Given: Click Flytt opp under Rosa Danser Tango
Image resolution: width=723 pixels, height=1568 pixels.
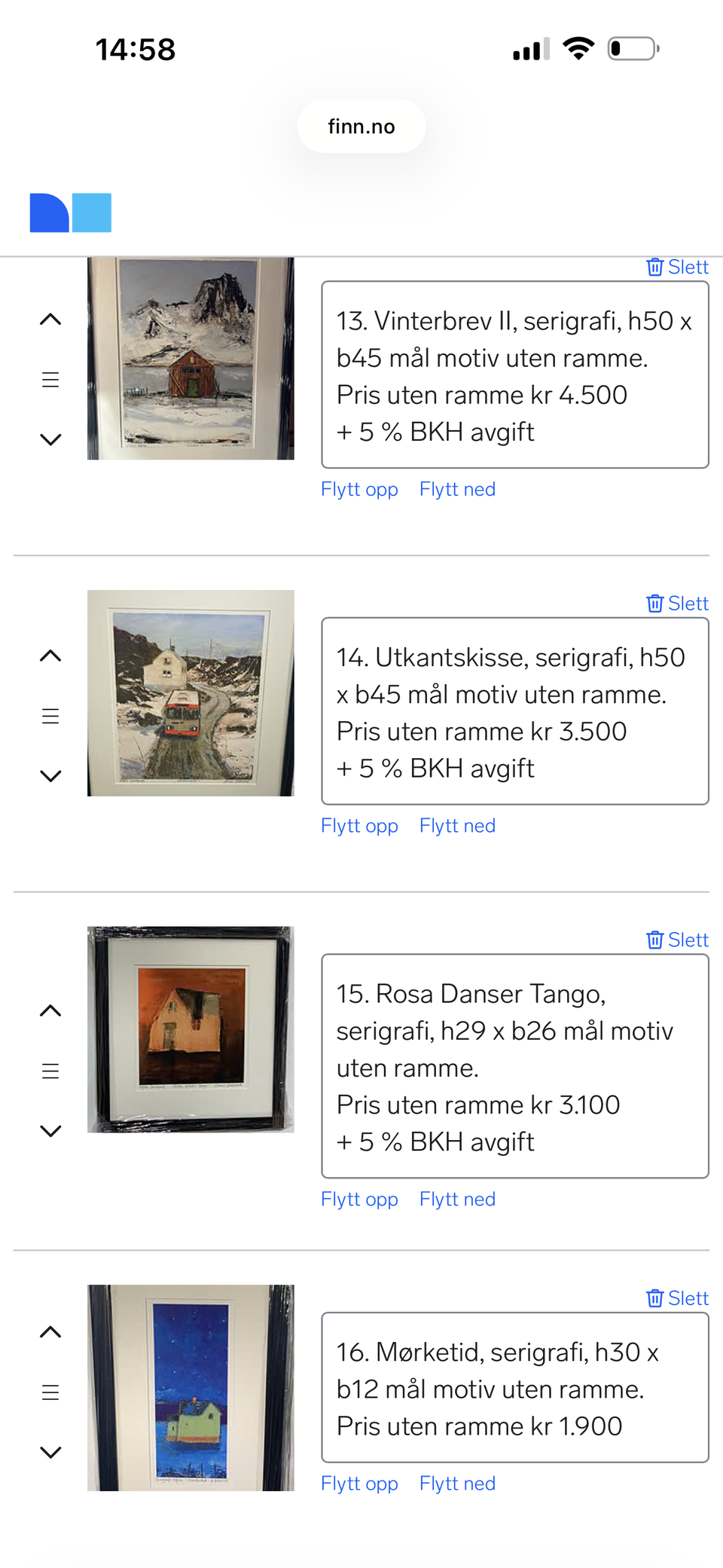Looking at the screenshot, I should coord(359,1199).
